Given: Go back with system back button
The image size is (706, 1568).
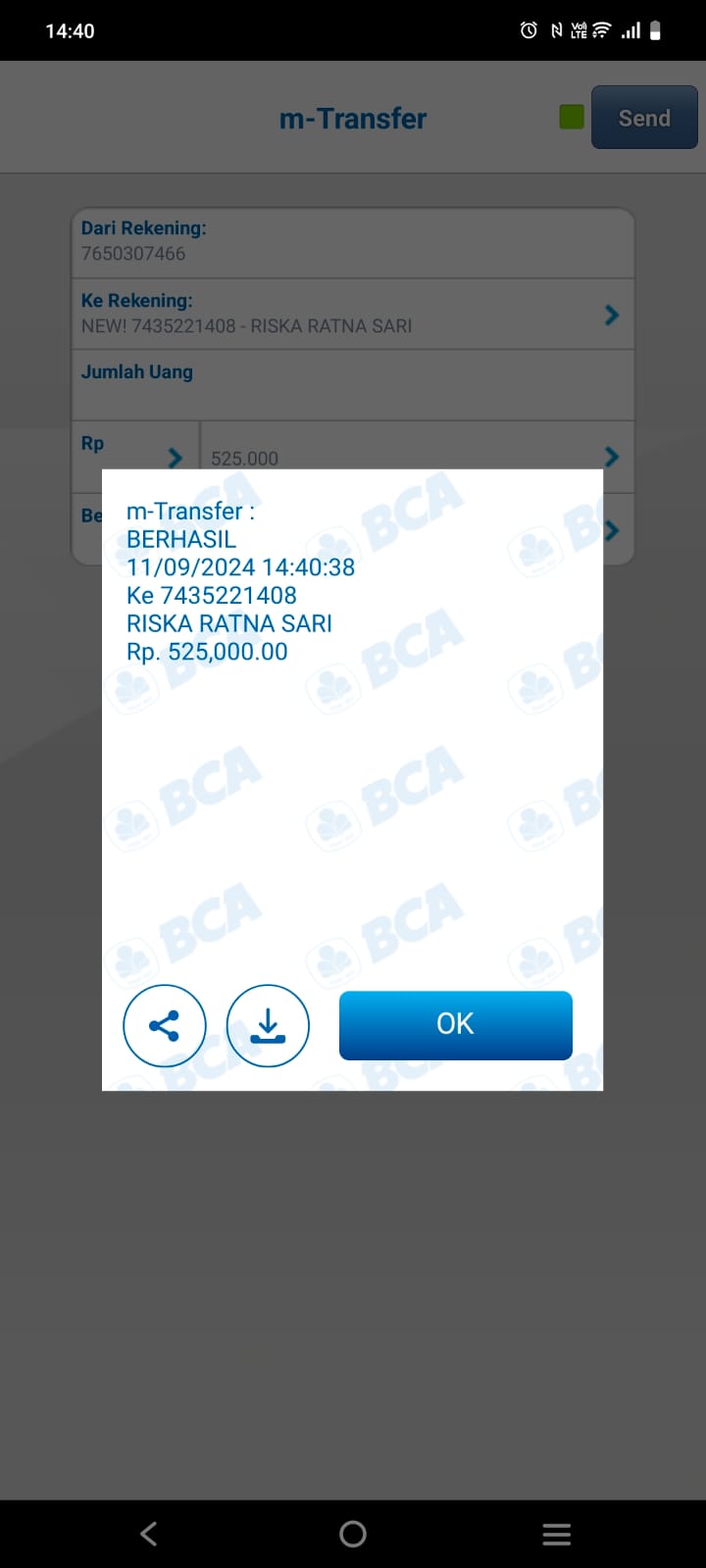Looking at the screenshot, I should (x=149, y=1534).
